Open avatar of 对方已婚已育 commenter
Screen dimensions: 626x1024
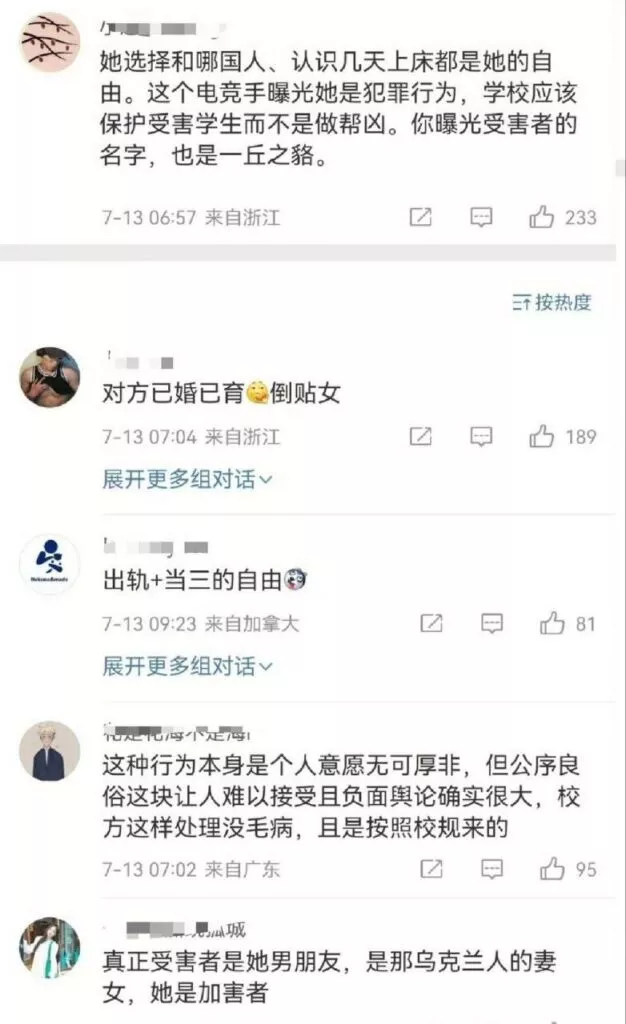coord(50,378)
